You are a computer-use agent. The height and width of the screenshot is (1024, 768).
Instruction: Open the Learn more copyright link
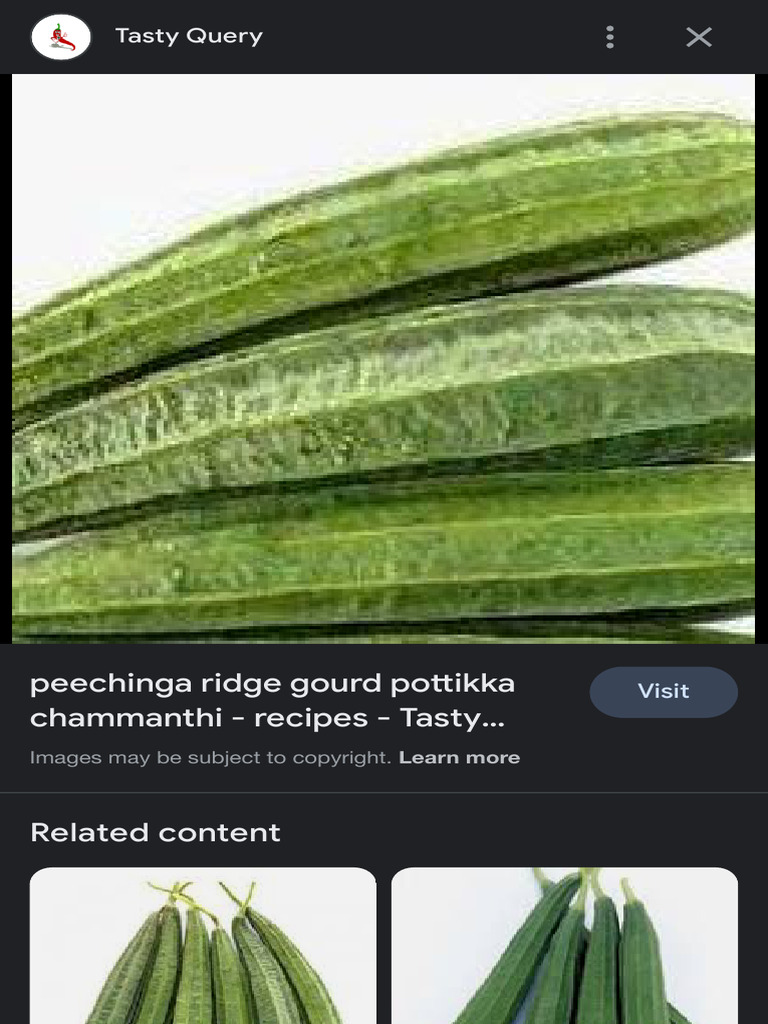tap(459, 758)
